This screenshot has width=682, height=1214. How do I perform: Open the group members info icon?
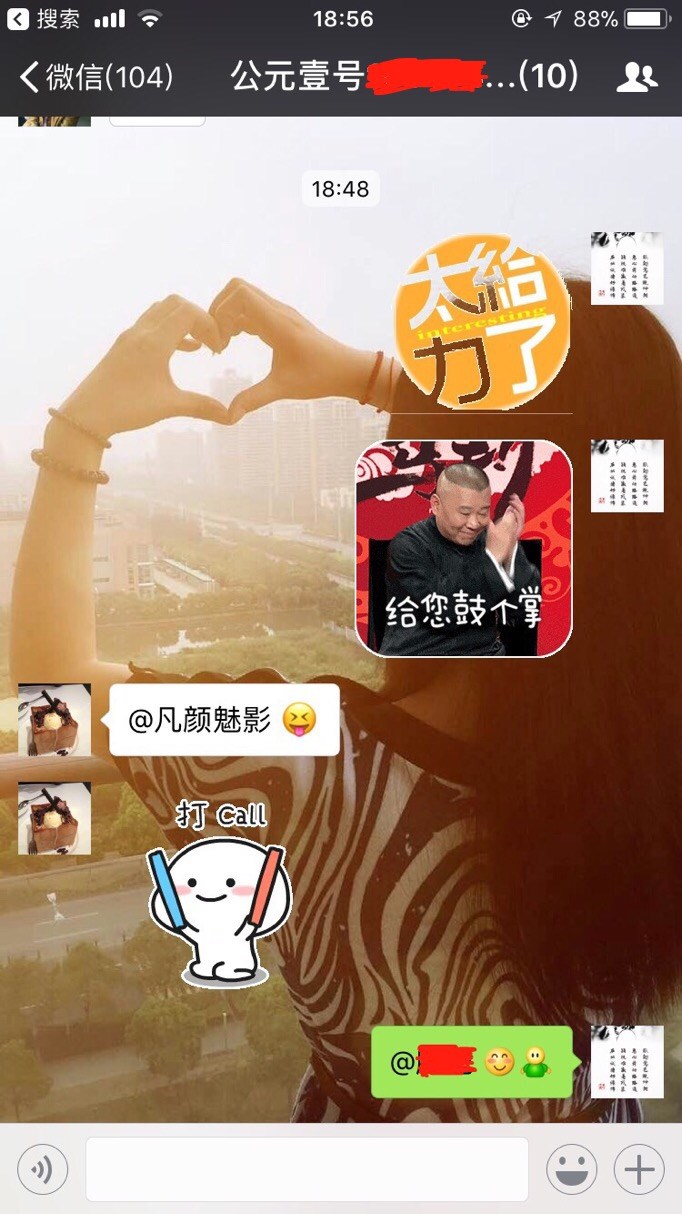(x=637, y=77)
